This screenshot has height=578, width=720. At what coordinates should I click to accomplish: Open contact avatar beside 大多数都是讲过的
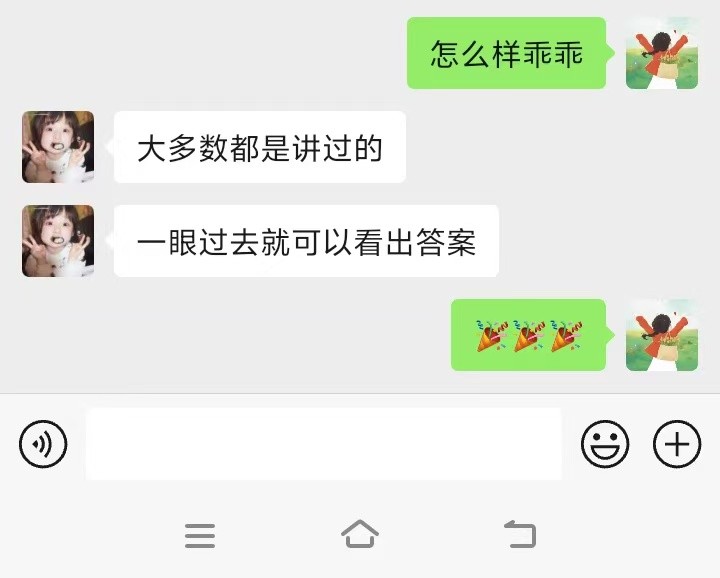pos(58,147)
